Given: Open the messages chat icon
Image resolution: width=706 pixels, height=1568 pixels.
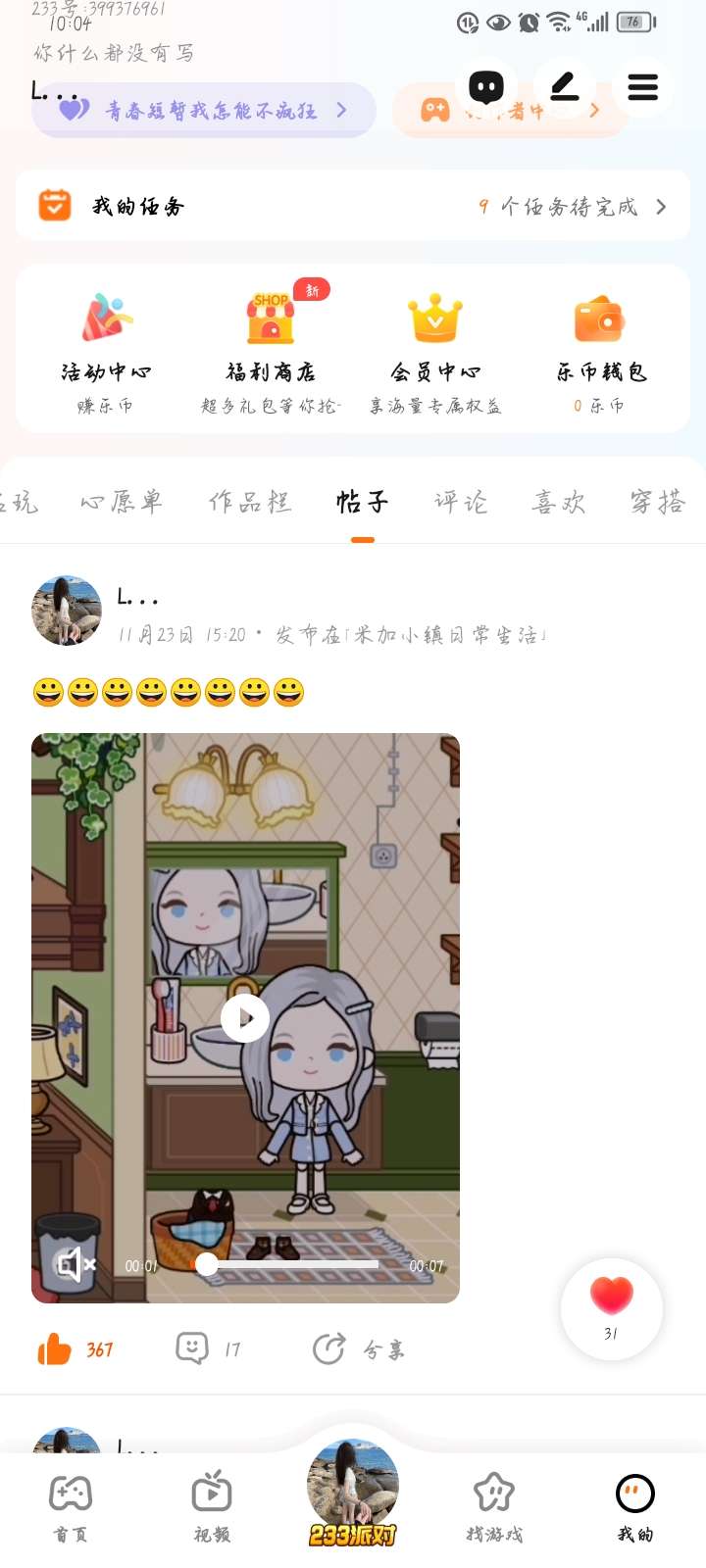Looking at the screenshot, I should pyautogui.click(x=486, y=88).
